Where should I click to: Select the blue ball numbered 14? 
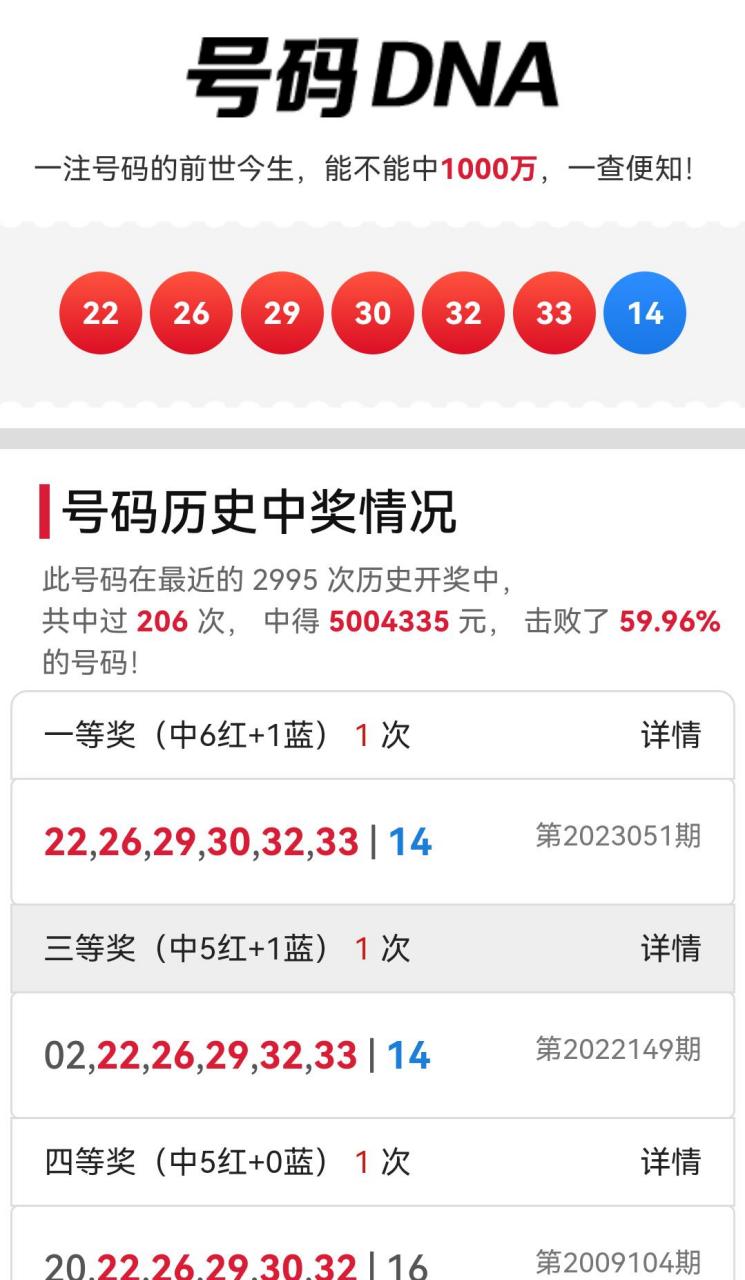tap(644, 312)
